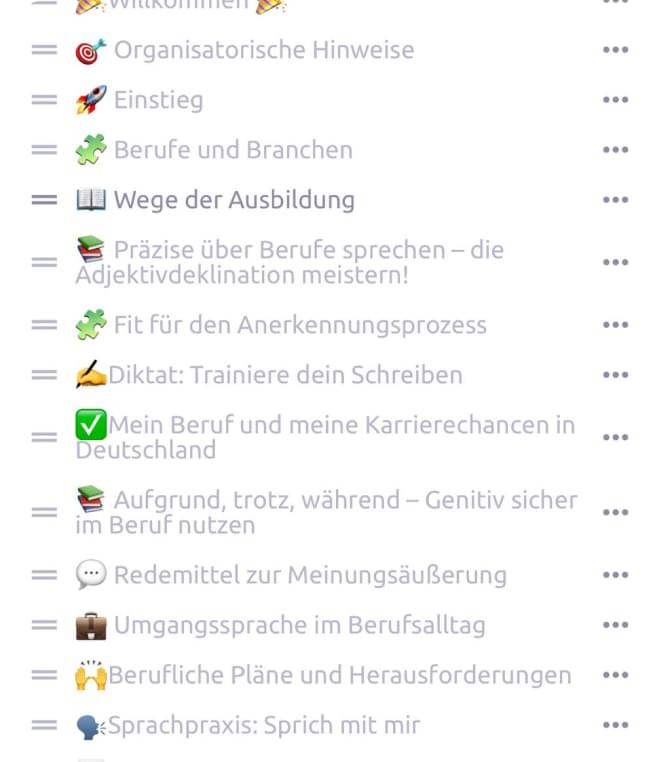Open more options for Einstieg

(x=615, y=100)
